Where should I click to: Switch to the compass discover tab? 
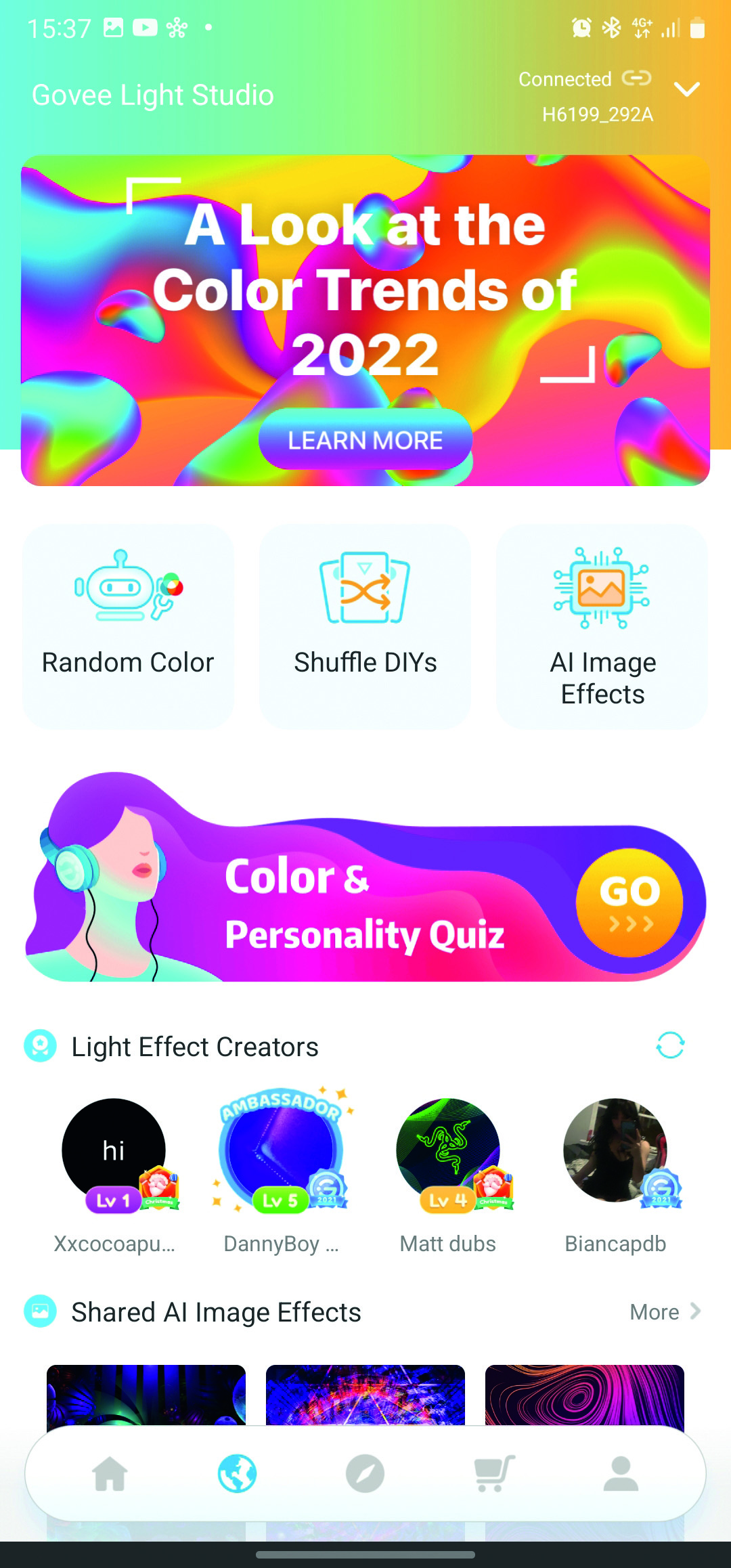pyautogui.click(x=365, y=1473)
